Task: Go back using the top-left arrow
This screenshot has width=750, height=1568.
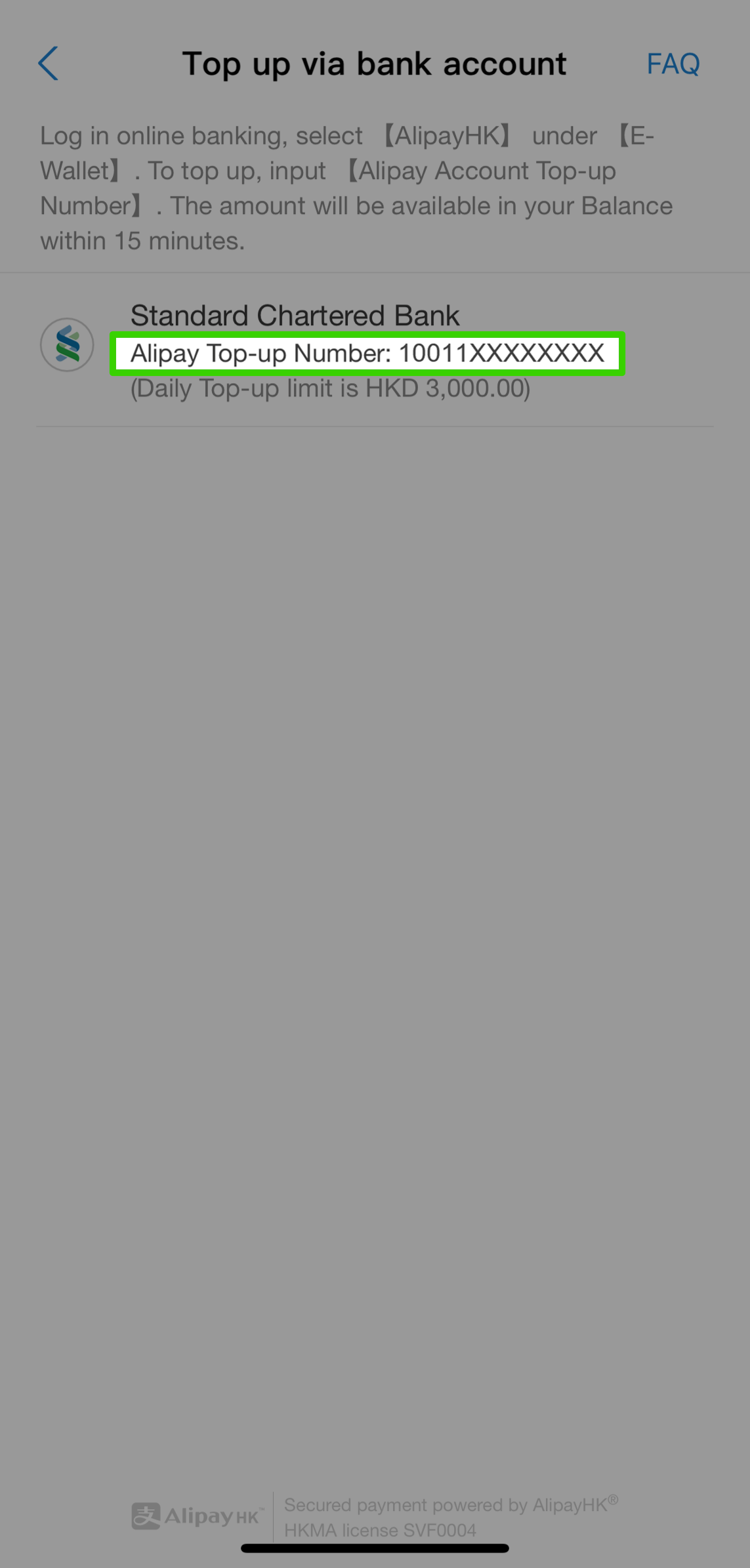Action: [49, 64]
